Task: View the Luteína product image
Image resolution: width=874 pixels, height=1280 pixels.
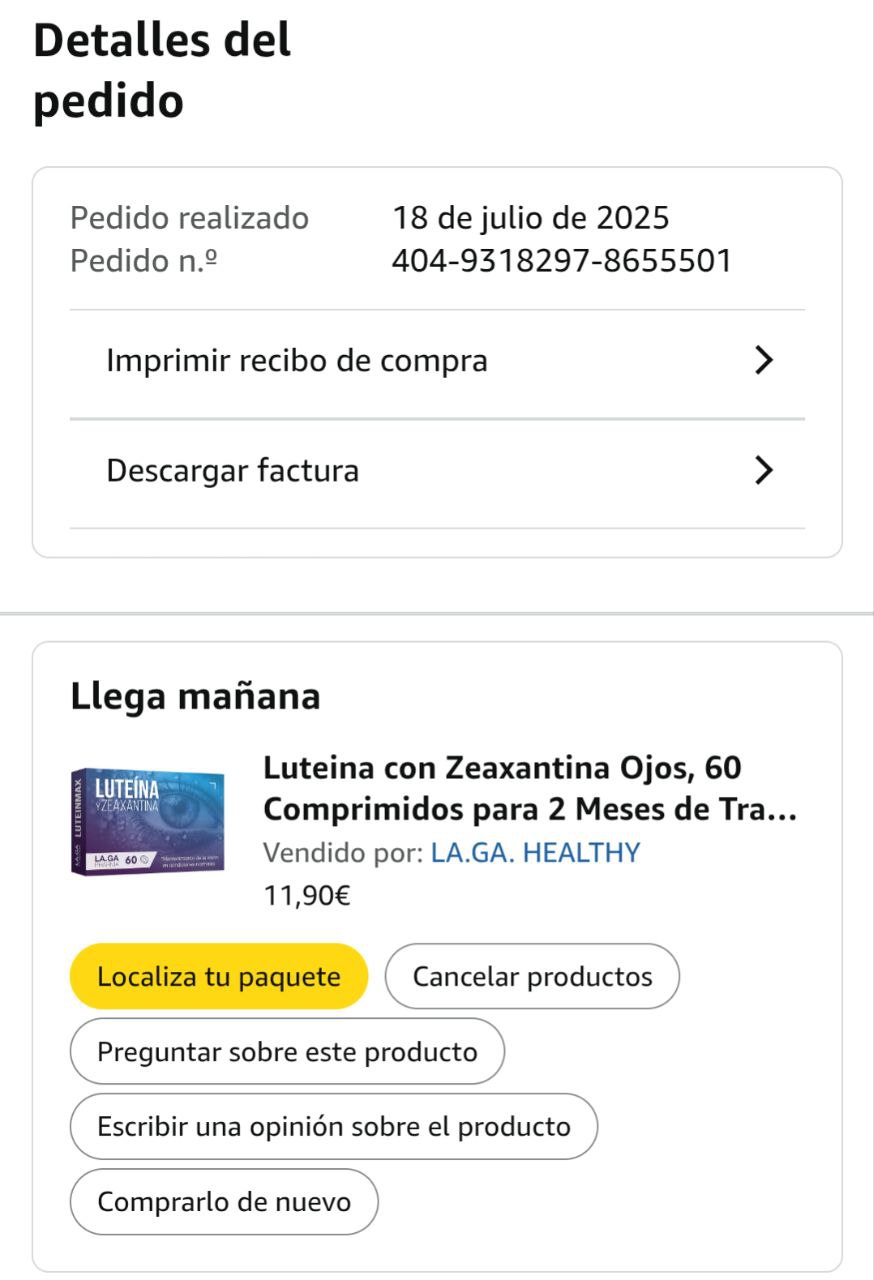Action: (x=147, y=821)
